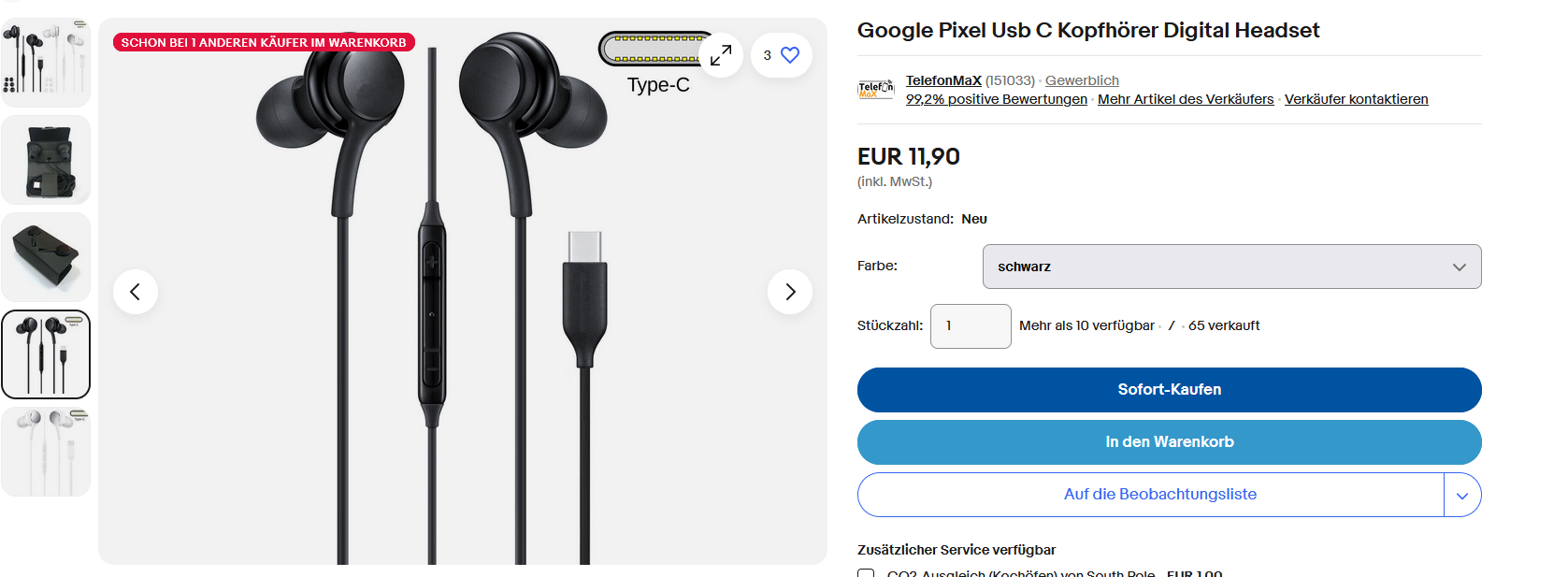The width and height of the screenshot is (1568, 577).
Task: Open seller TelefonMaX profile
Action: pos(942,80)
